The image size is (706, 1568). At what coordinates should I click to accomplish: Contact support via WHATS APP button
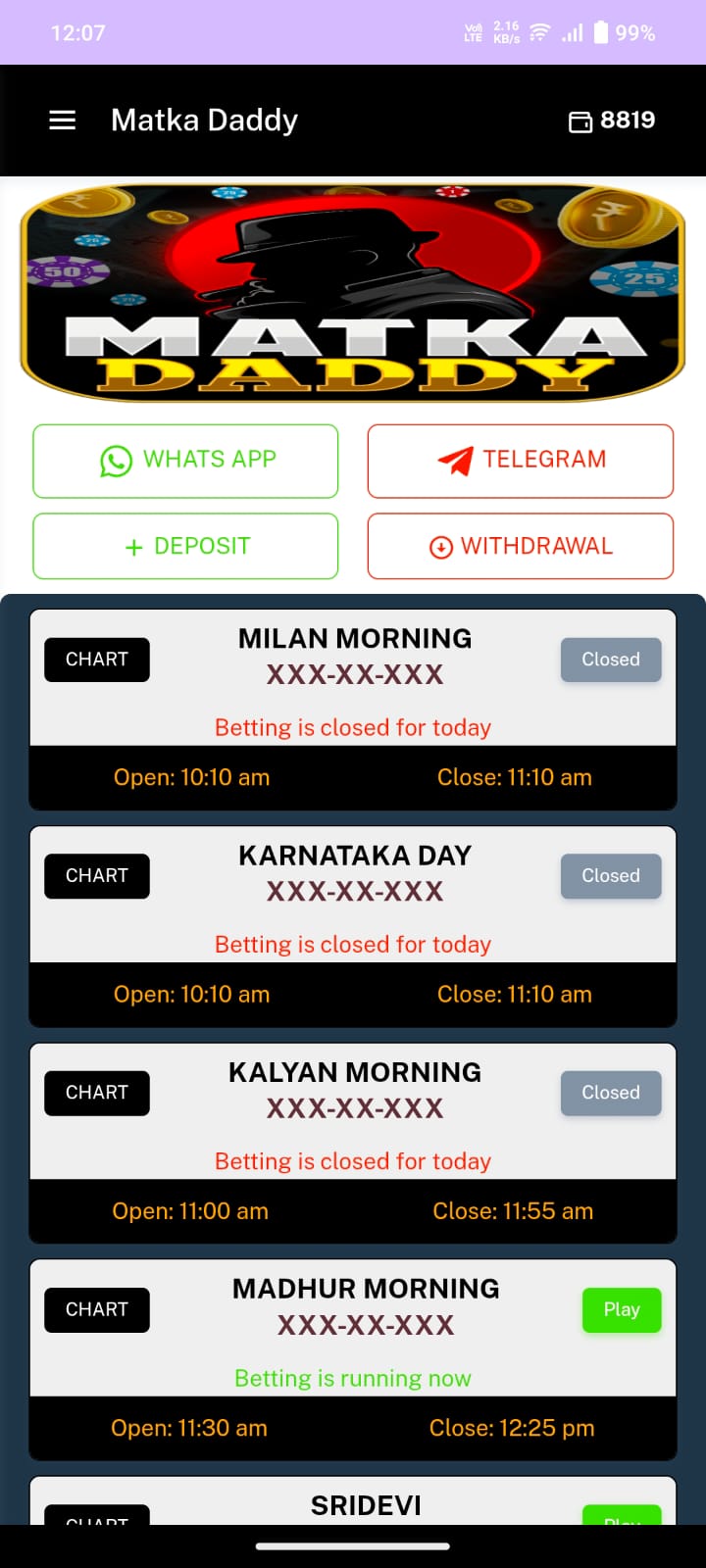pyautogui.click(x=185, y=461)
